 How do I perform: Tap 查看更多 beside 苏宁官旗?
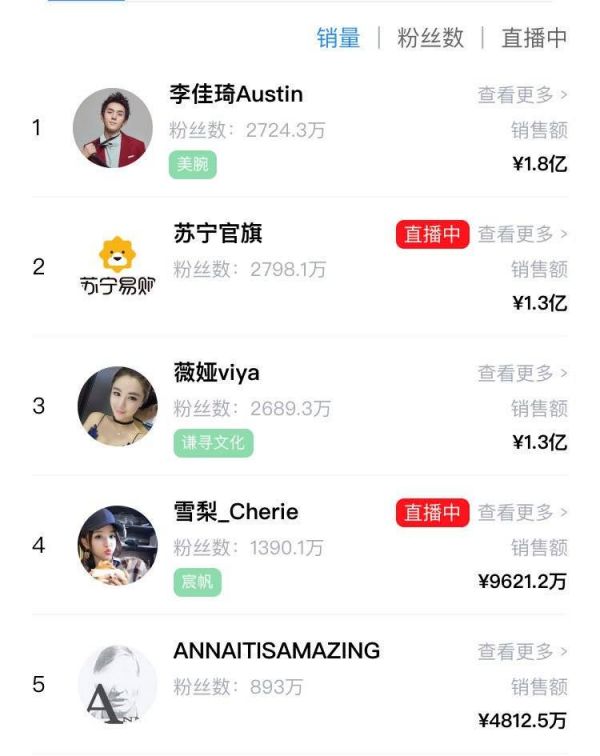[x=522, y=234]
